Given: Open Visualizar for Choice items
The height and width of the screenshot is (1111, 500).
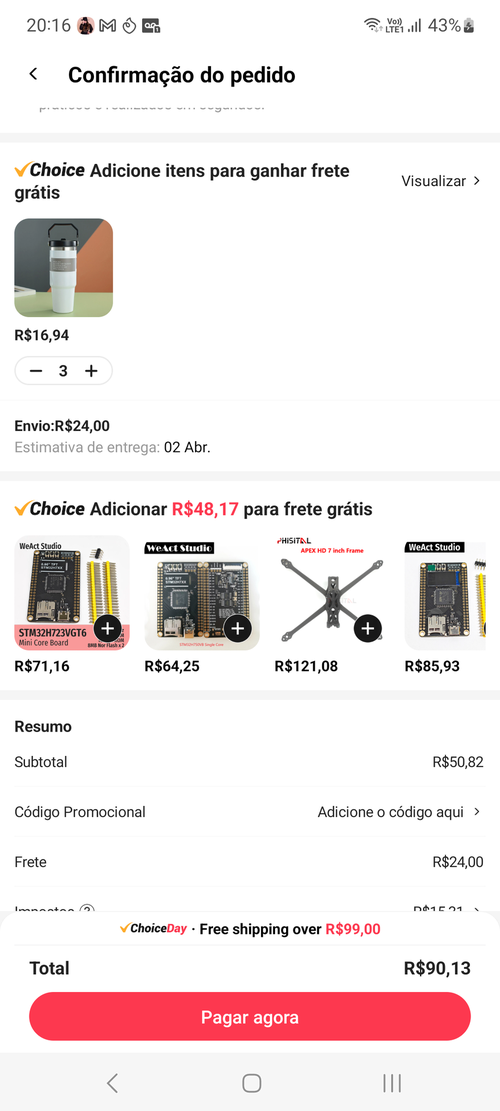Looking at the screenshot, I should (441, 181).
